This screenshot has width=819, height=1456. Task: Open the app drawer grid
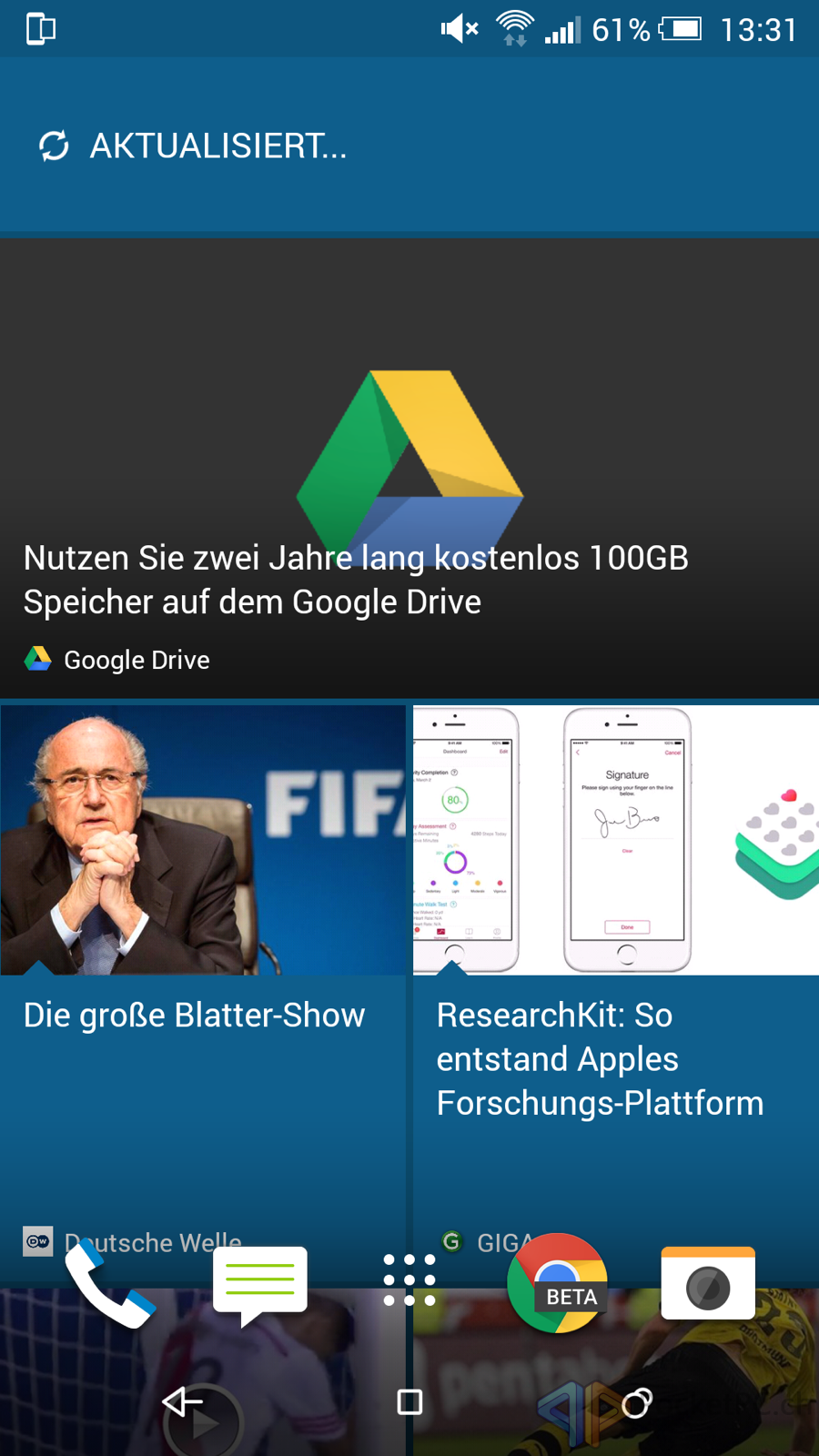pyautogui.click(x=409, y=1280)
